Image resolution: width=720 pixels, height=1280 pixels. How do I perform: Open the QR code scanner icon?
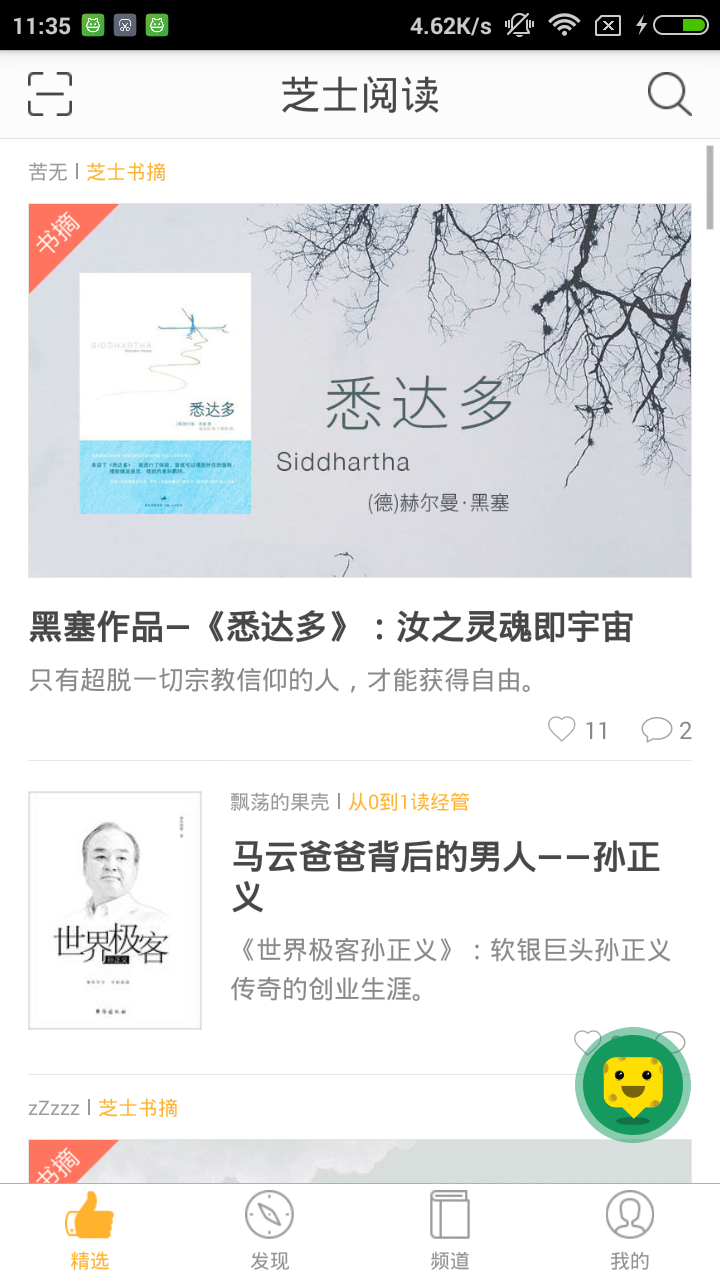pyautogui.click(x=51, y=93)
